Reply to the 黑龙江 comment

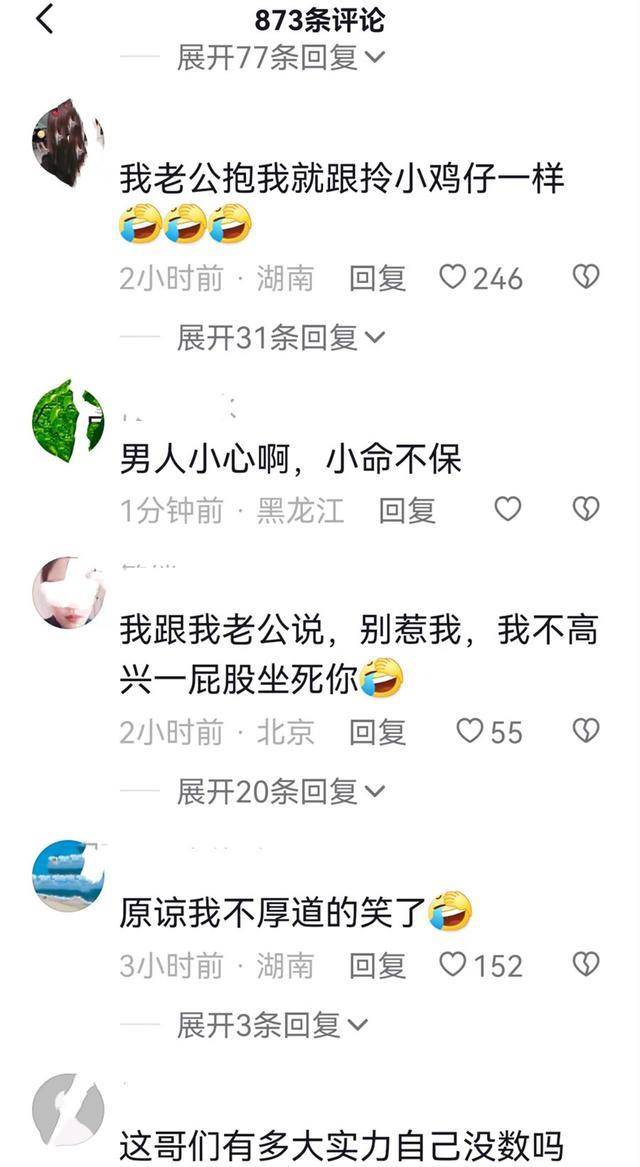tap(406, 510)
